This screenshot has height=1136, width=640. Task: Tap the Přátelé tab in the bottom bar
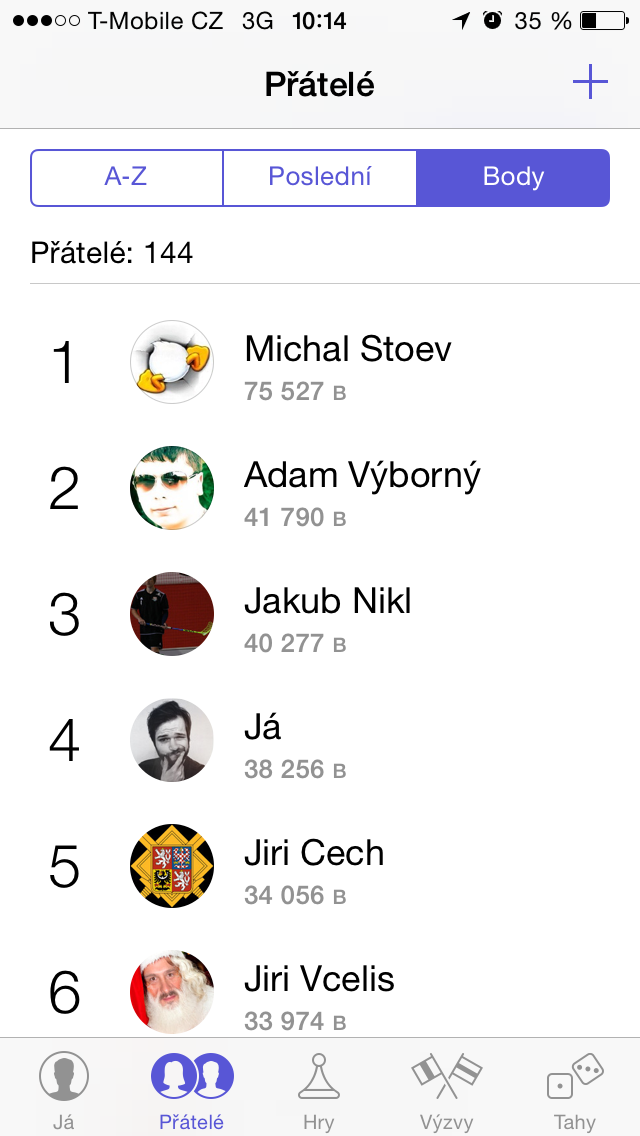(x=191, y=1088)
